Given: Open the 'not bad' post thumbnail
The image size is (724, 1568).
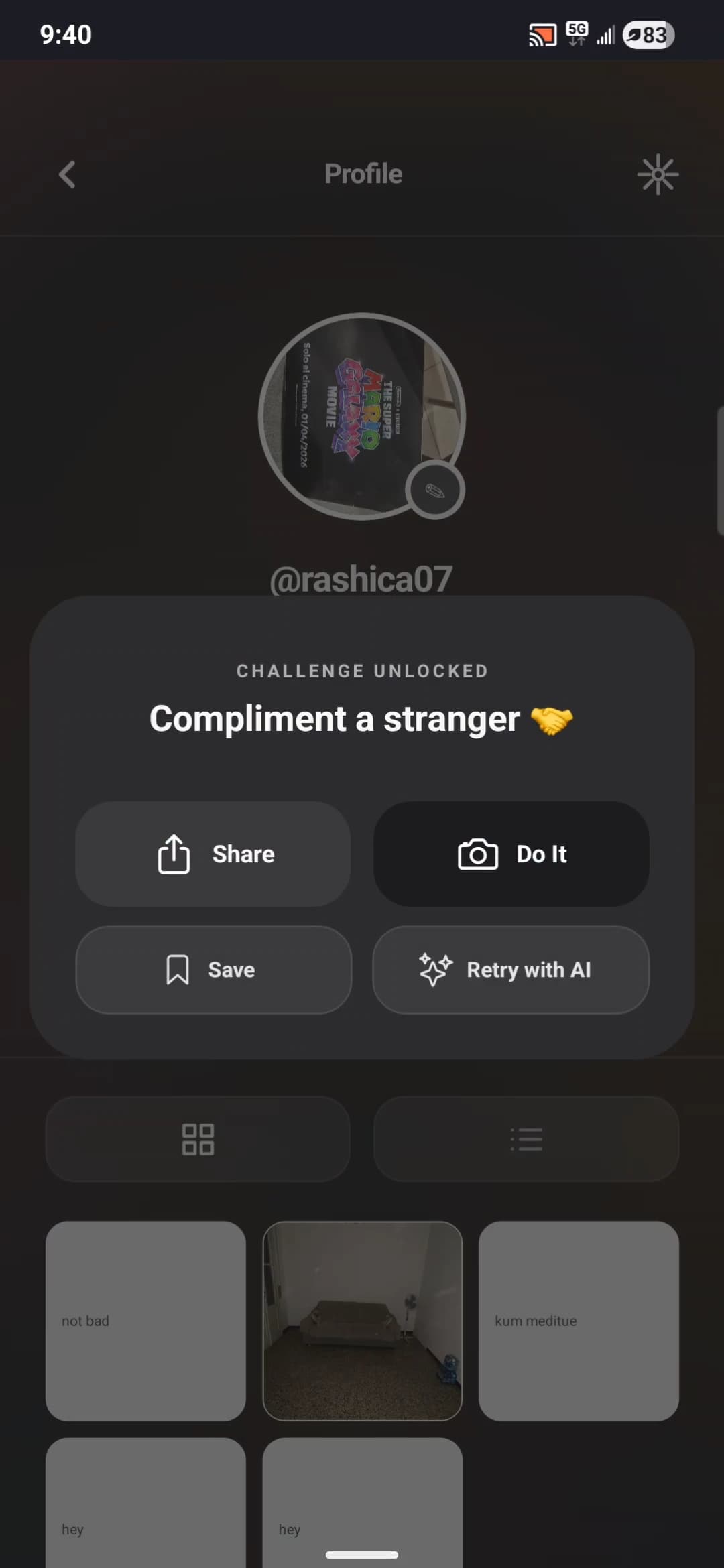Looking at the screenshot, I should point(146,1320).
